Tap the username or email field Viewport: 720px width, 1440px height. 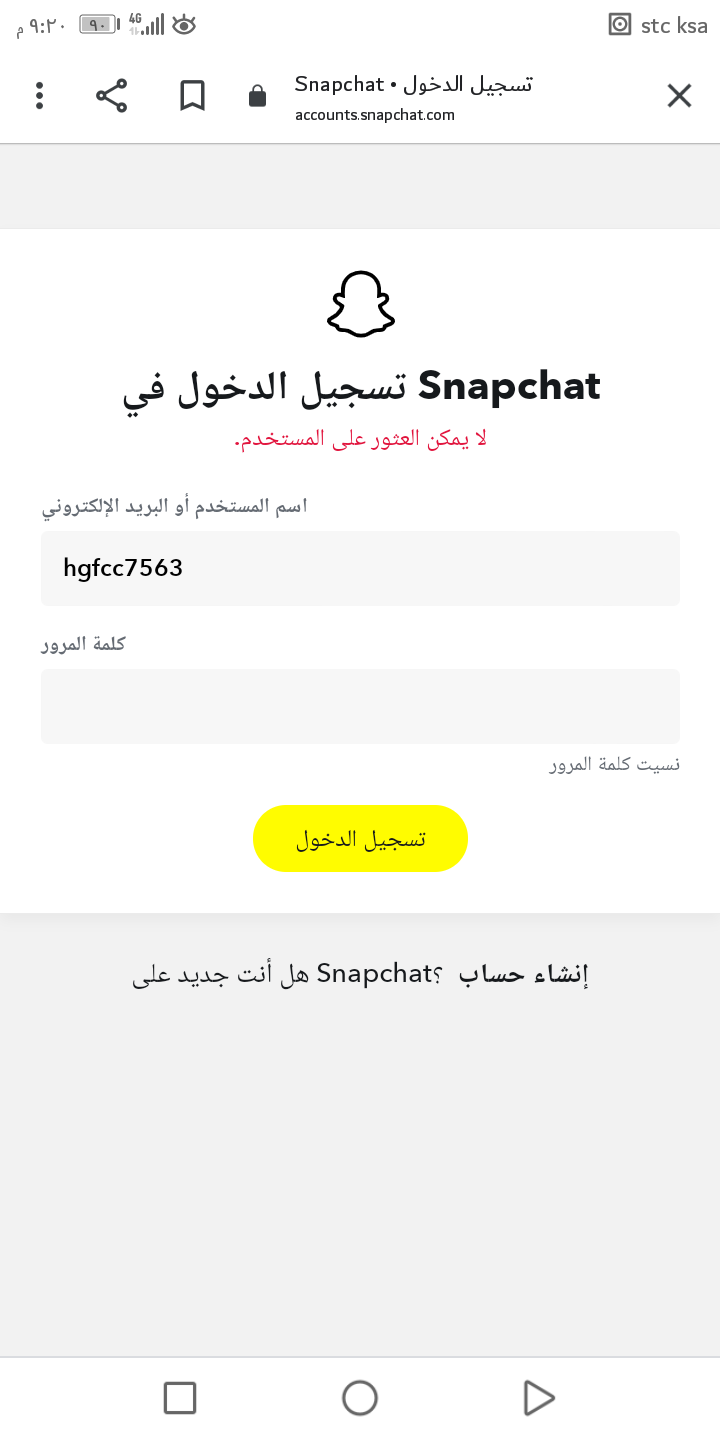360,568
